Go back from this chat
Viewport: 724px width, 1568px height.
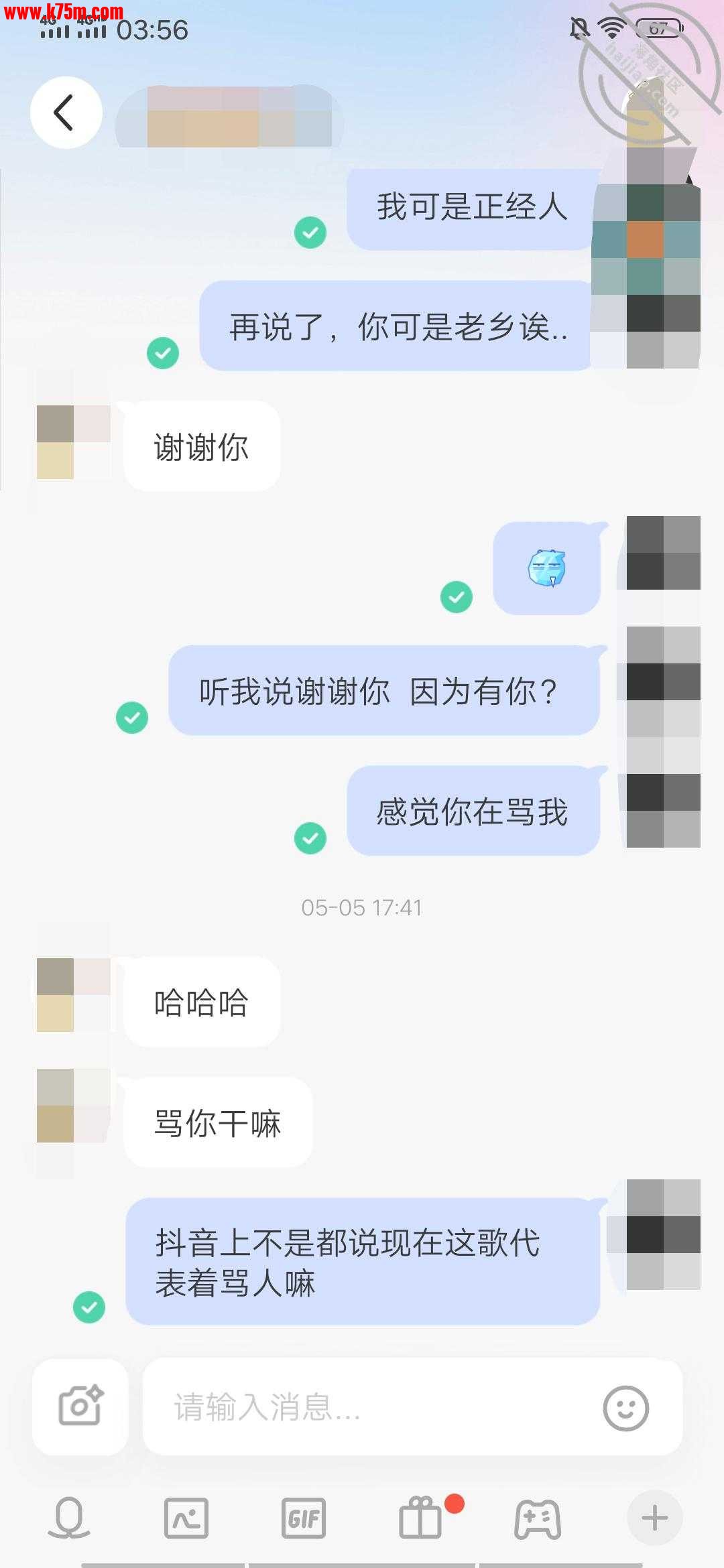66,113
